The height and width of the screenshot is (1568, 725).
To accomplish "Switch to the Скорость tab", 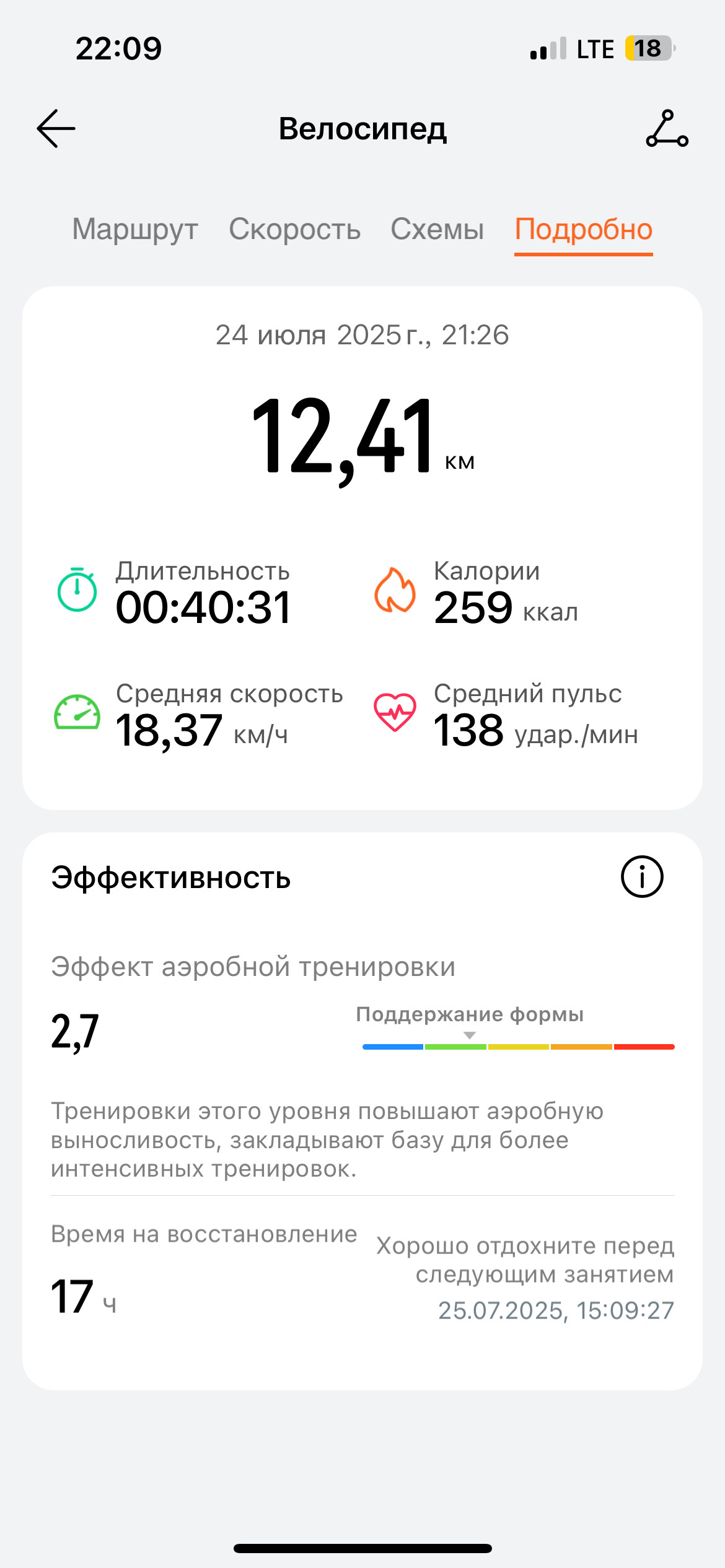I will pos(295,229).
